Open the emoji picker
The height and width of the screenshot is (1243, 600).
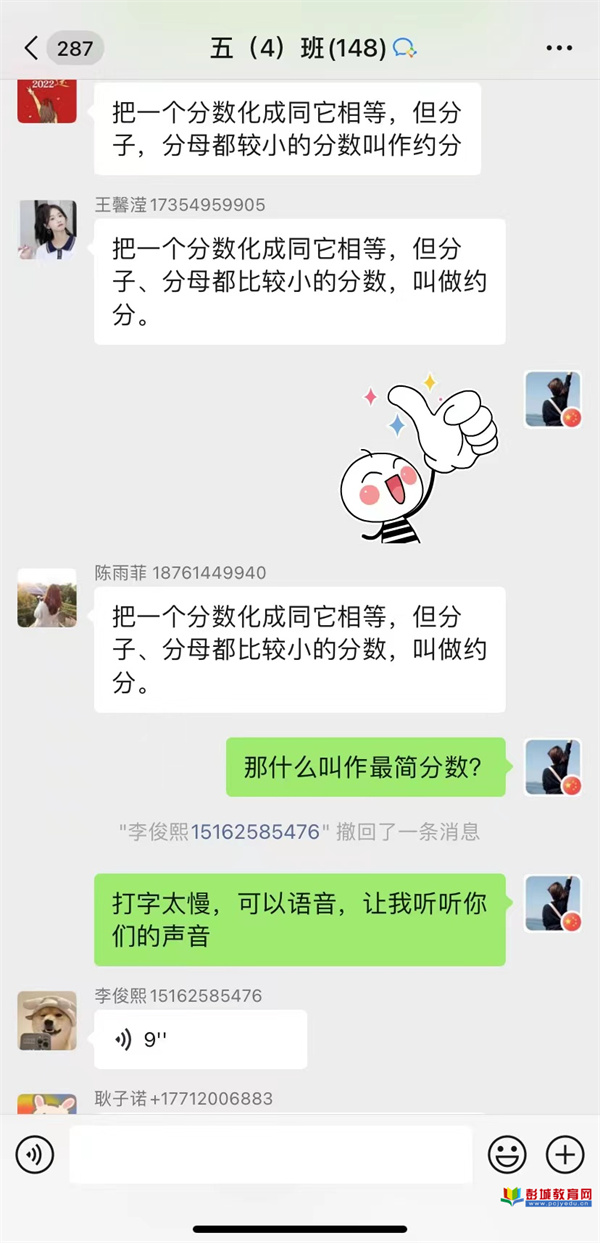[507, 1155]
